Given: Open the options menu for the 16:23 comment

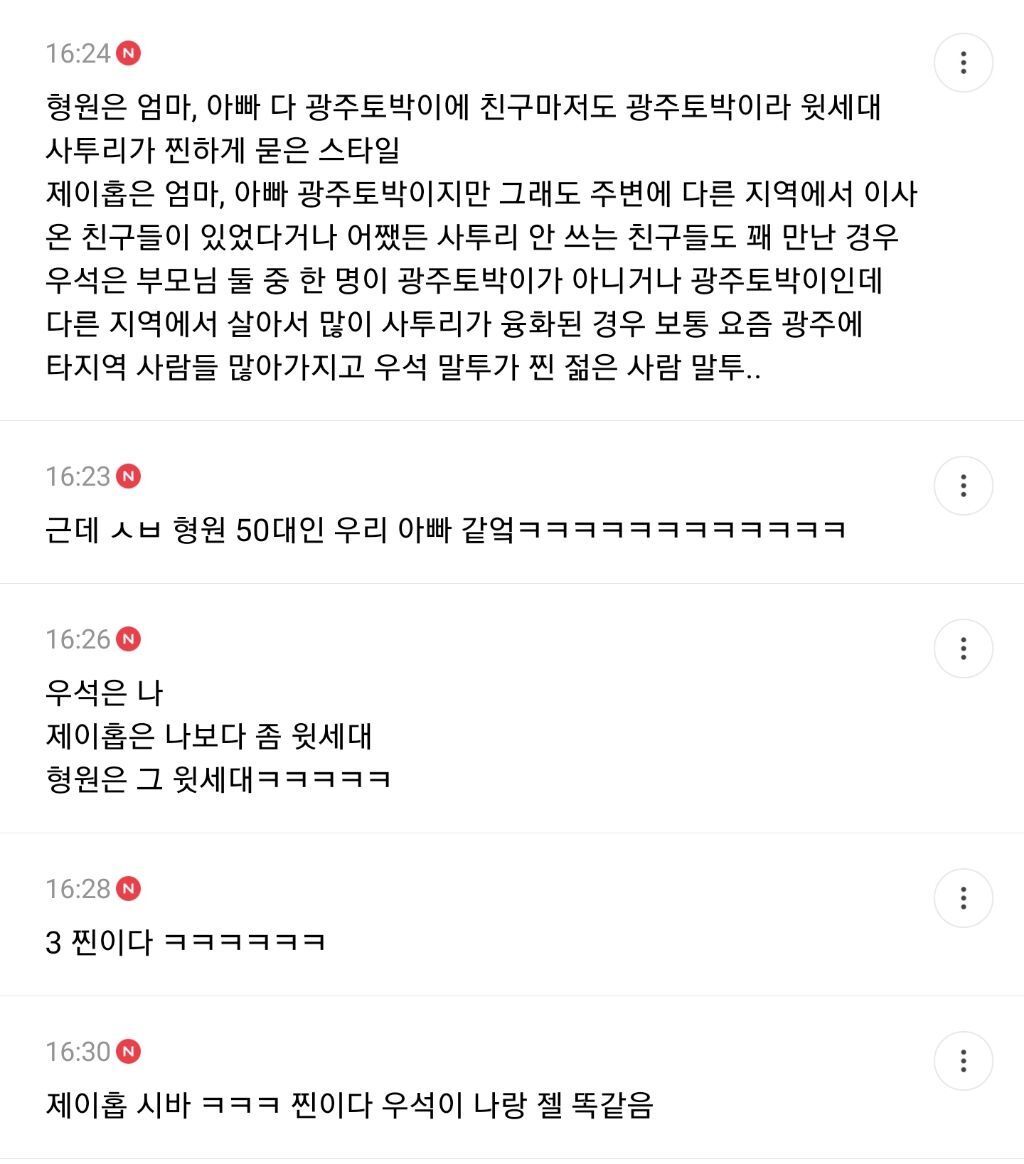Looking at the screenshot, I should coord(963,485).
